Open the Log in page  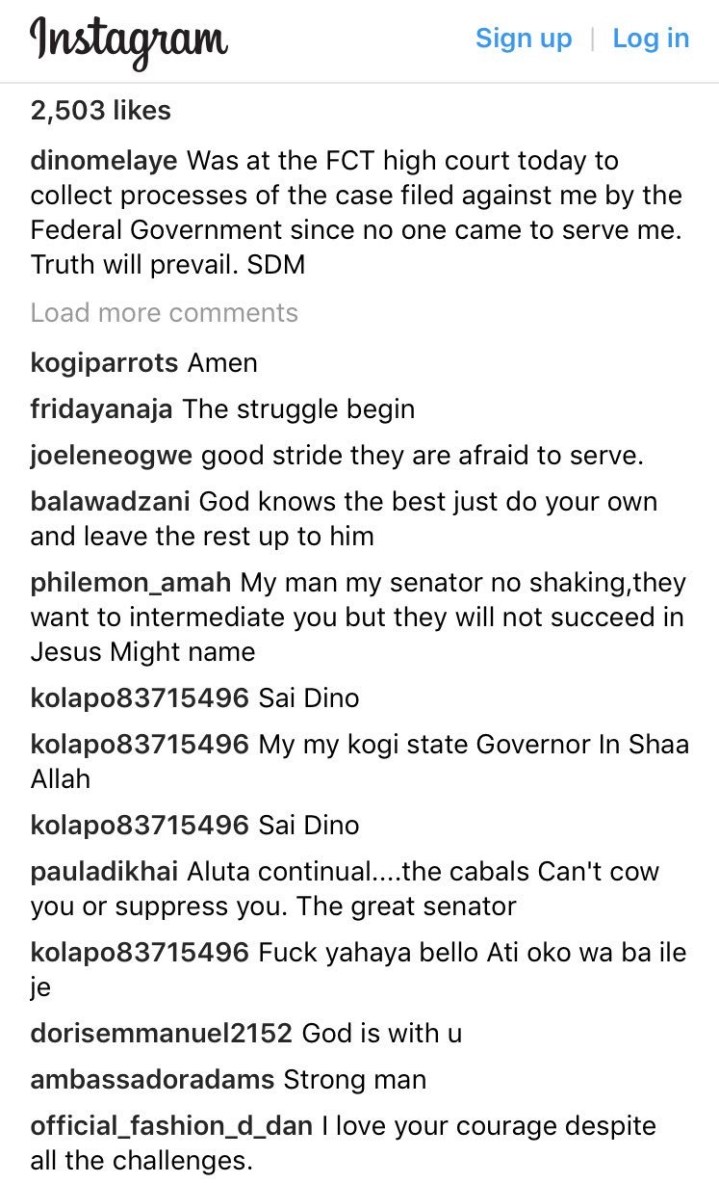click(650, 39)
